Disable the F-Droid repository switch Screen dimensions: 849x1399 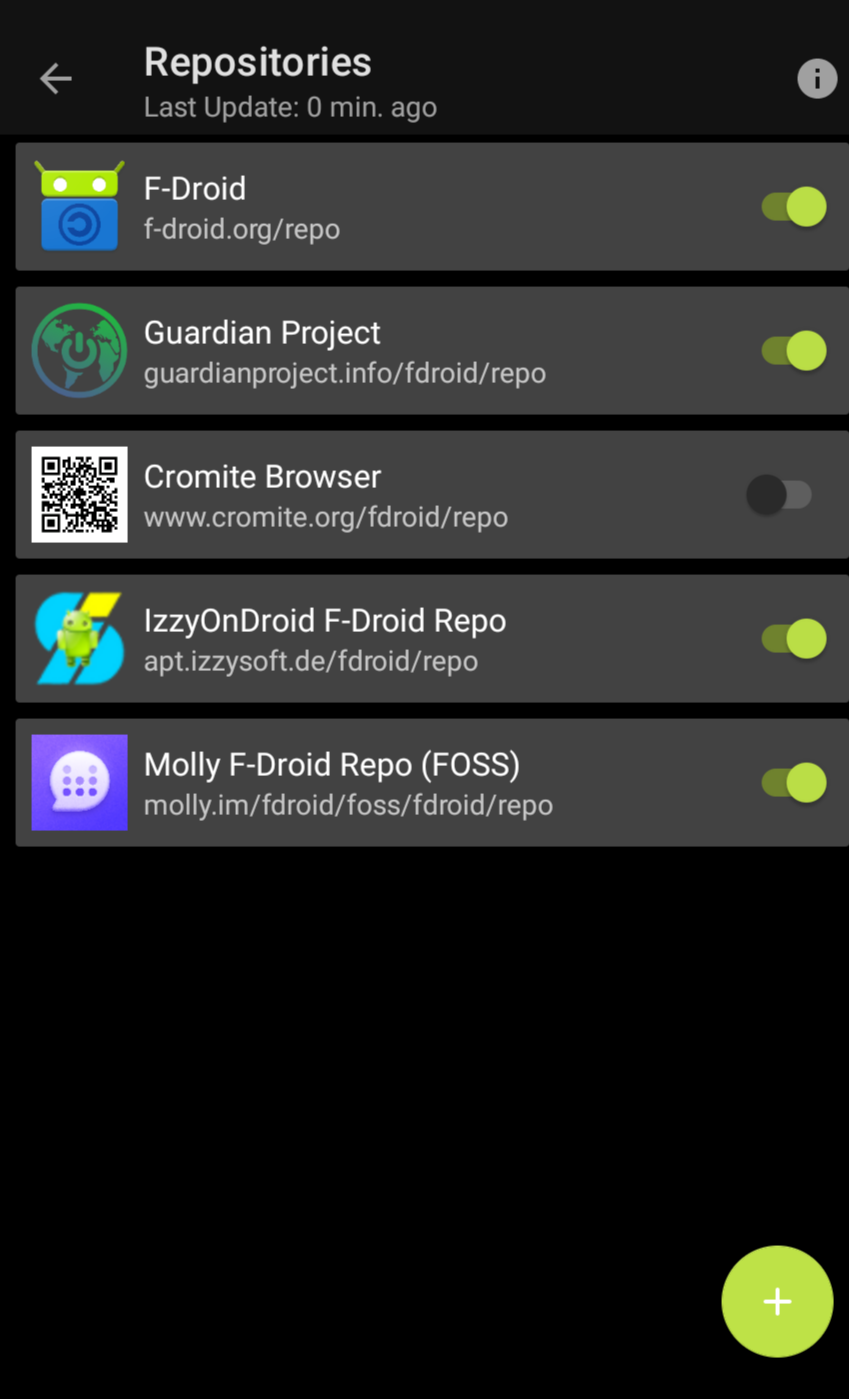[x=794, y=207]
